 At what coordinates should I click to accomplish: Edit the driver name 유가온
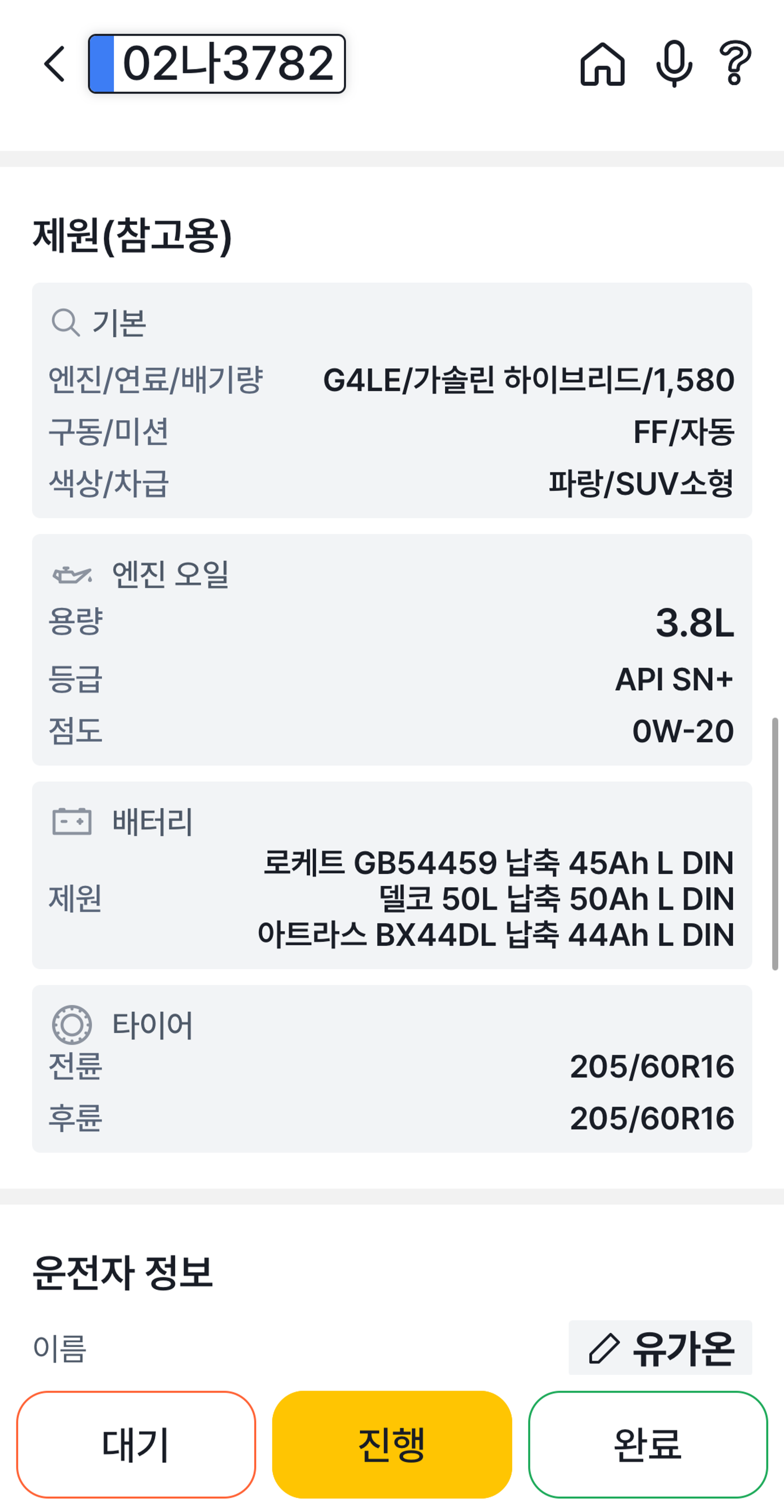660,1348
